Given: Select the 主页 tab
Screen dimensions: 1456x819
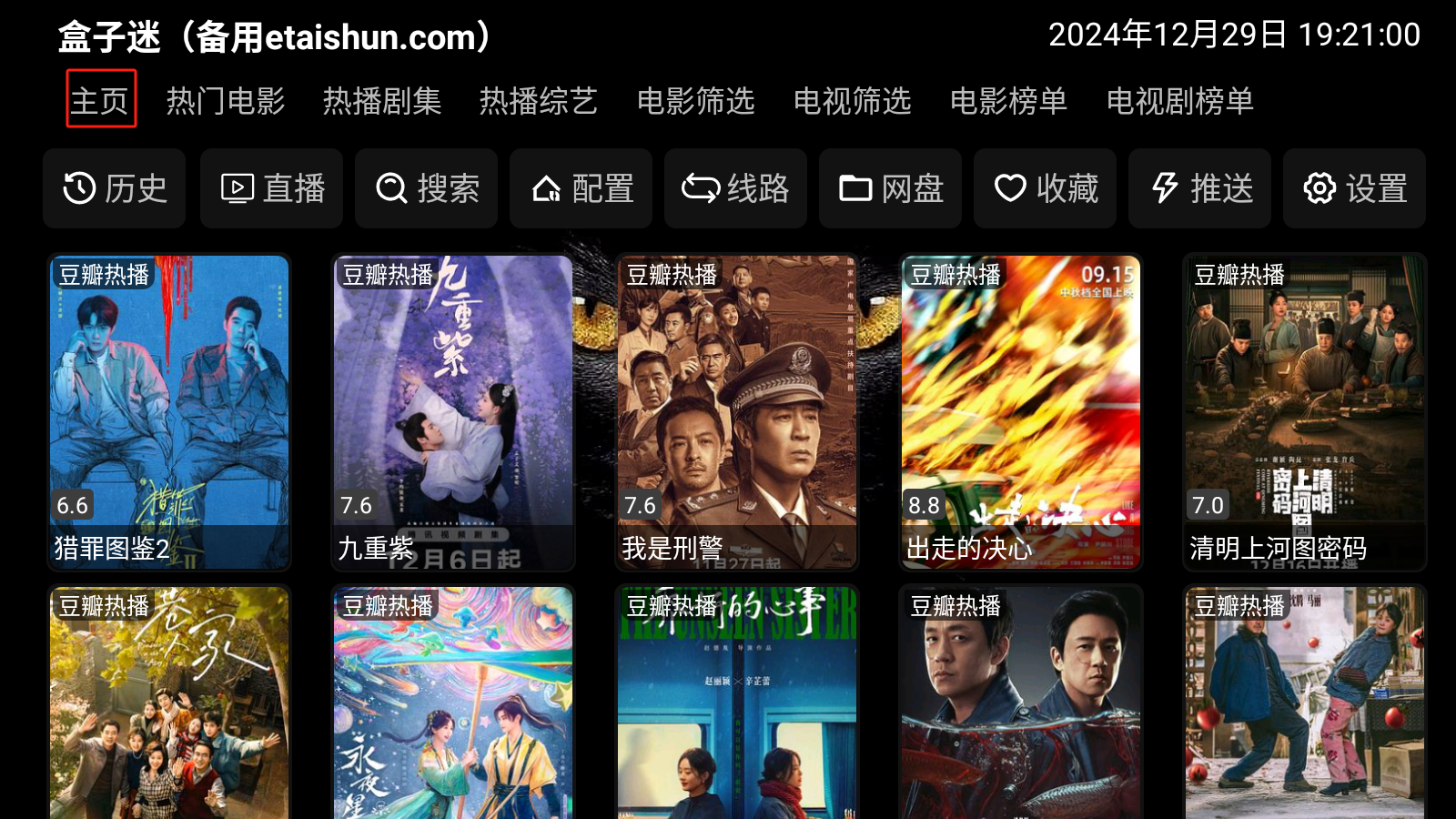Looking at the screenshot, I should 100,99.
